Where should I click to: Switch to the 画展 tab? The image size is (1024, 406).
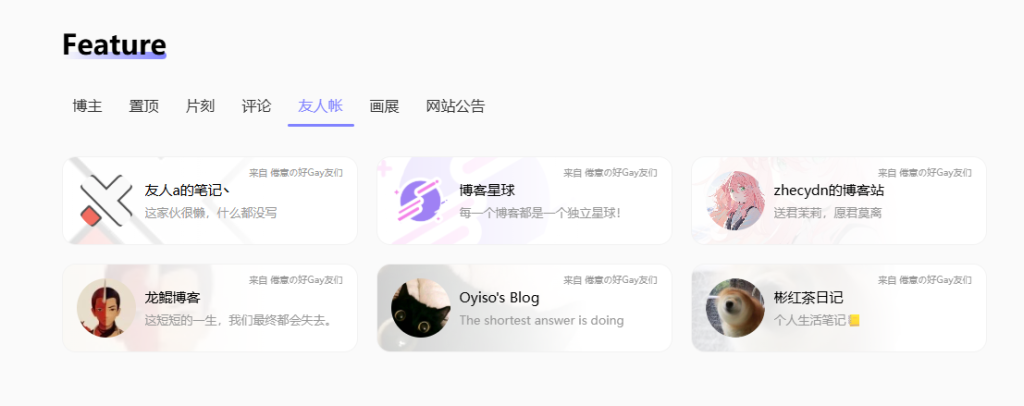pos(384,106)
